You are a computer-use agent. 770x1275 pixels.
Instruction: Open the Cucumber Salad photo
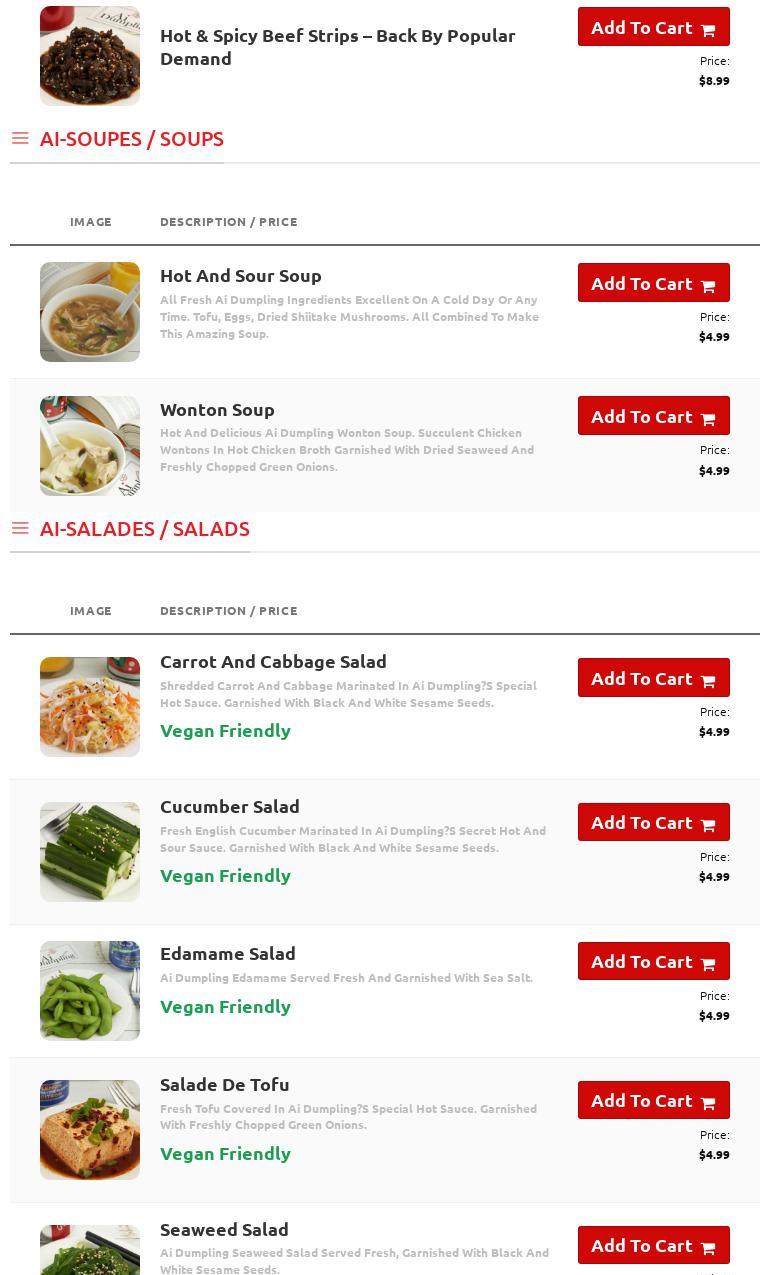(x=90, y=852)
